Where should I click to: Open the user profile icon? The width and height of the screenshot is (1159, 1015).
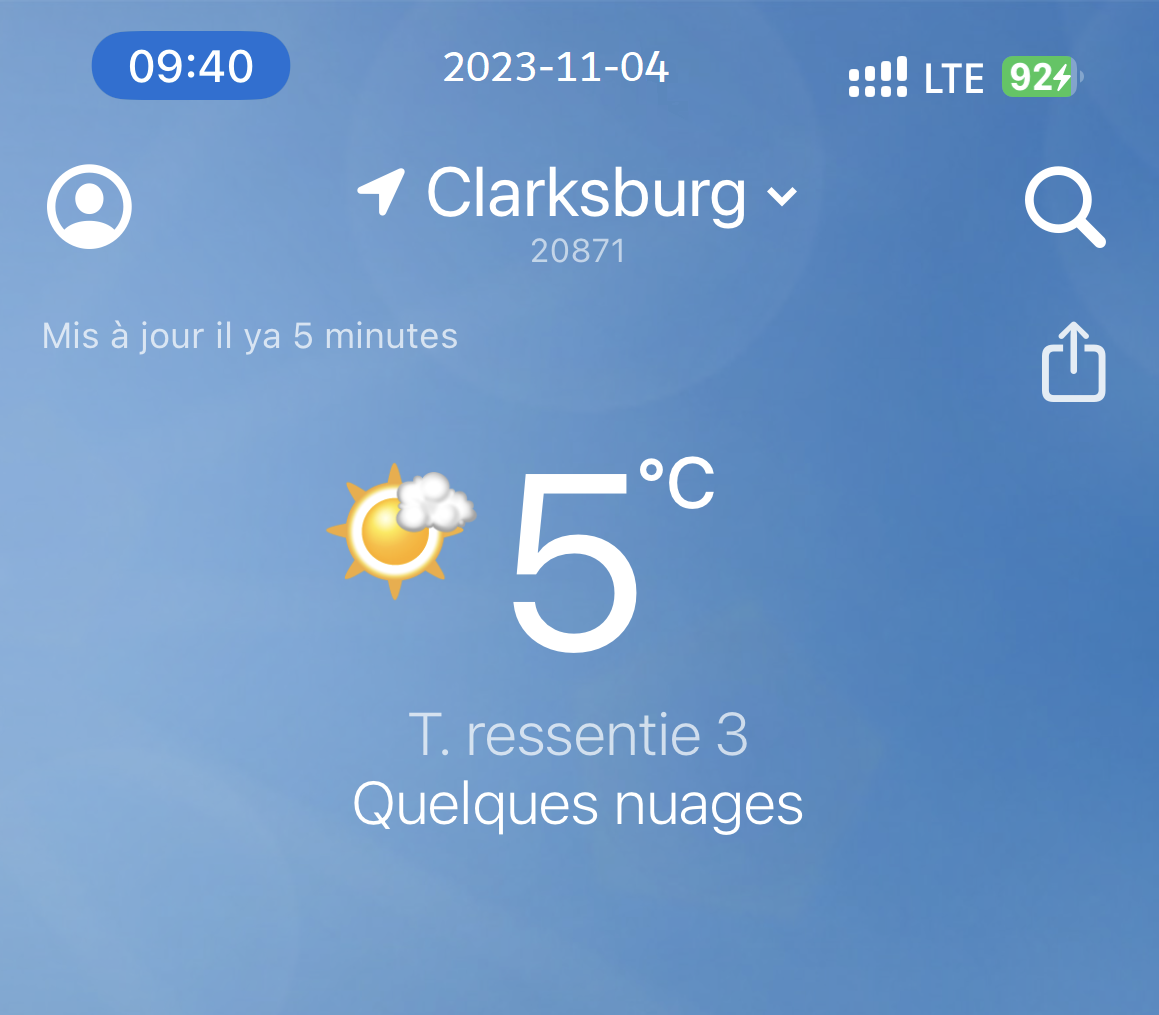pyautogui.click(x=89, y=206)
